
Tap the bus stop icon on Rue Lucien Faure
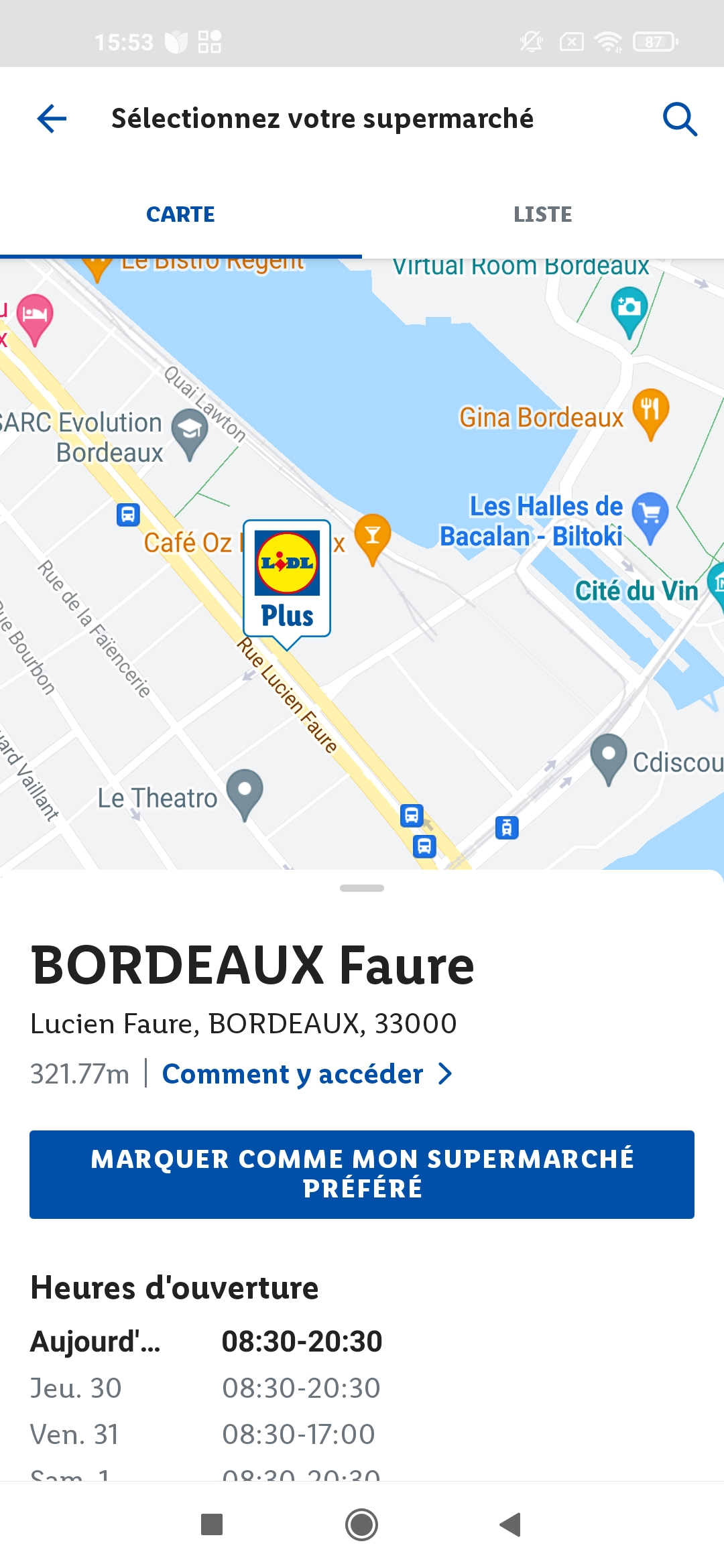point(410,817)
